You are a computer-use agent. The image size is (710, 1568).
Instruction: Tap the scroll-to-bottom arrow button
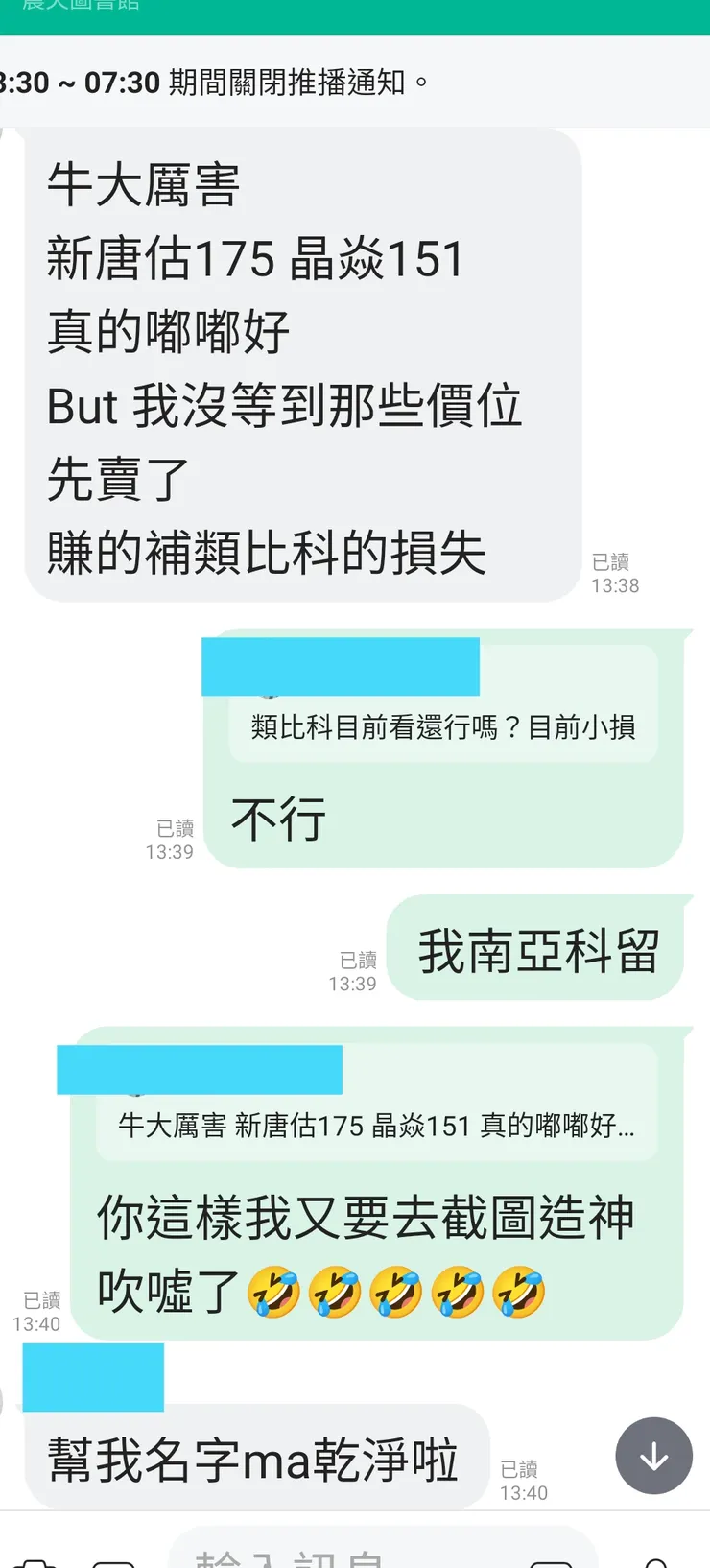point(653,1456)
